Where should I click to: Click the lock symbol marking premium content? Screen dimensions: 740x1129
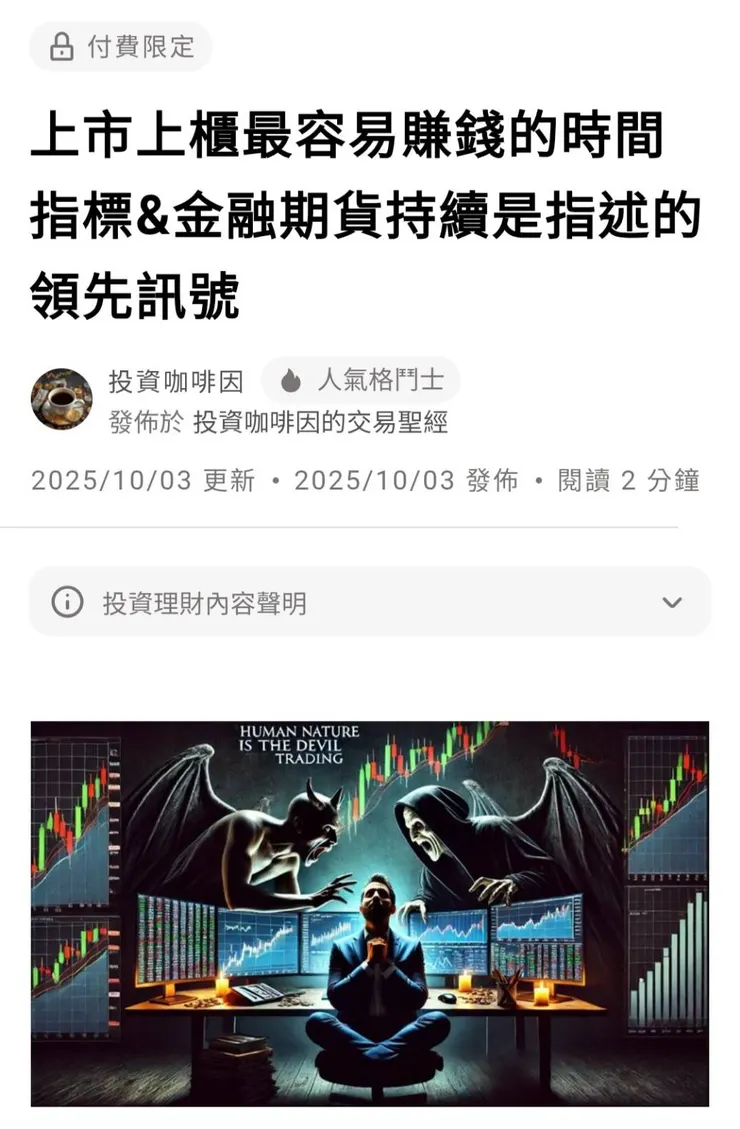click(60, 47)
